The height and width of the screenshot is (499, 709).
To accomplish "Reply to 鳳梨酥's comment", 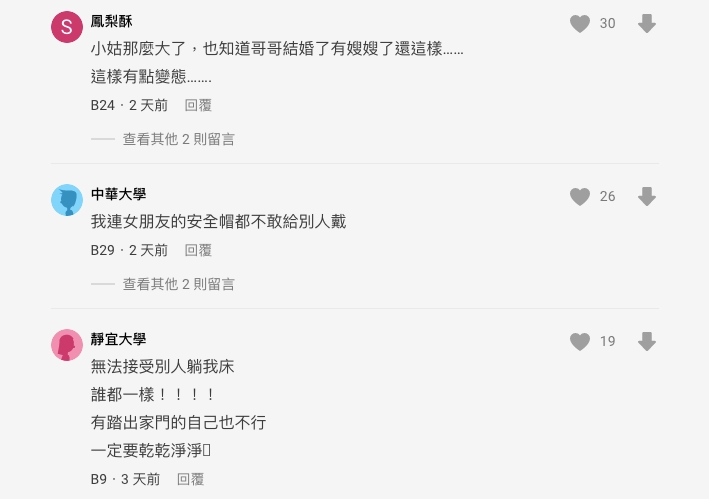I will 198,105.
